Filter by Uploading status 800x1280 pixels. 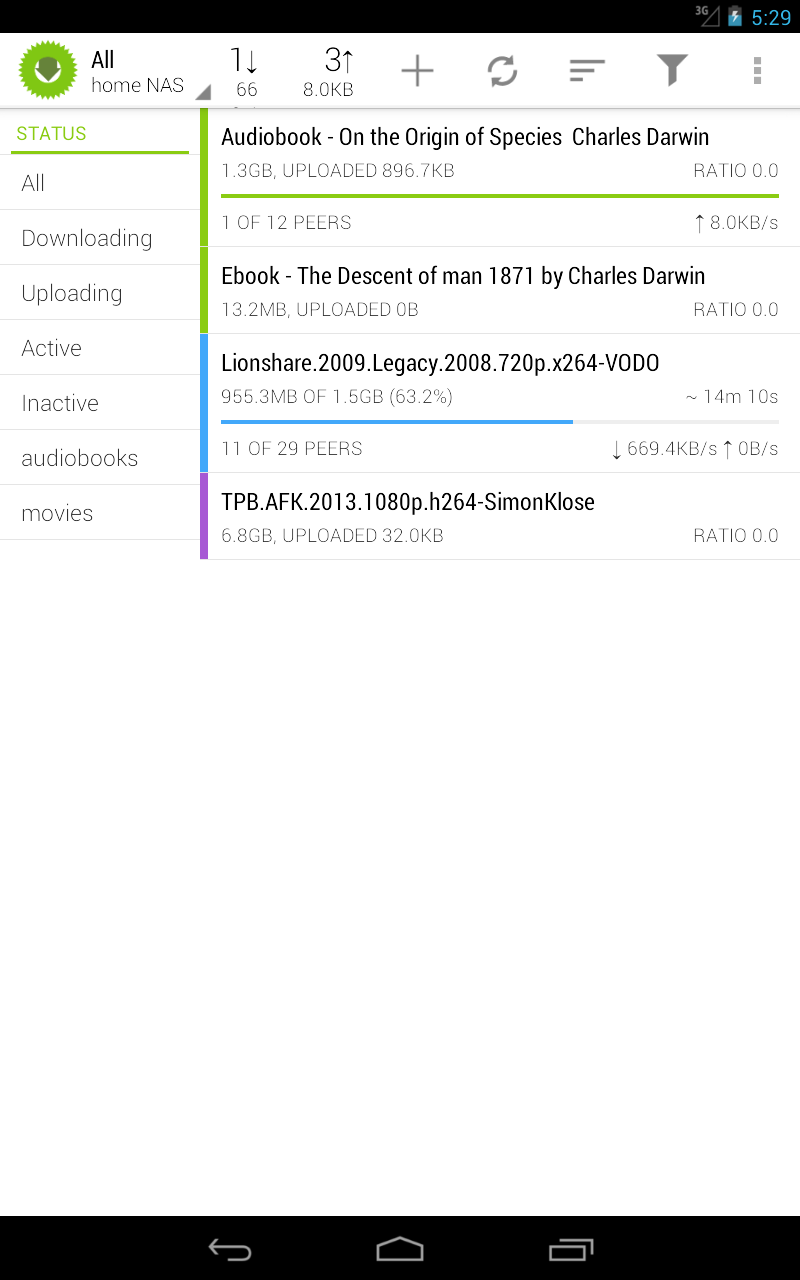100,293
